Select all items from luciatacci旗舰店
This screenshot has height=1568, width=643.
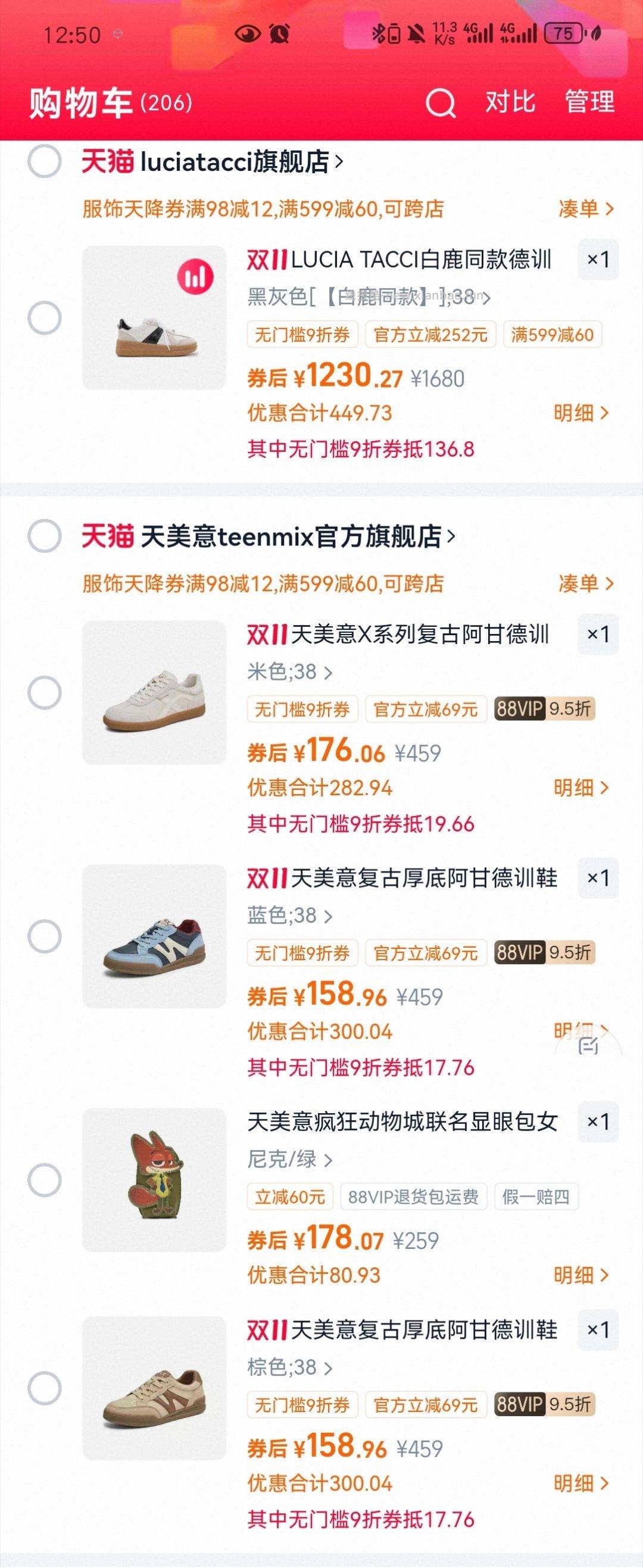pyautogui.click(x=45, y=161)
